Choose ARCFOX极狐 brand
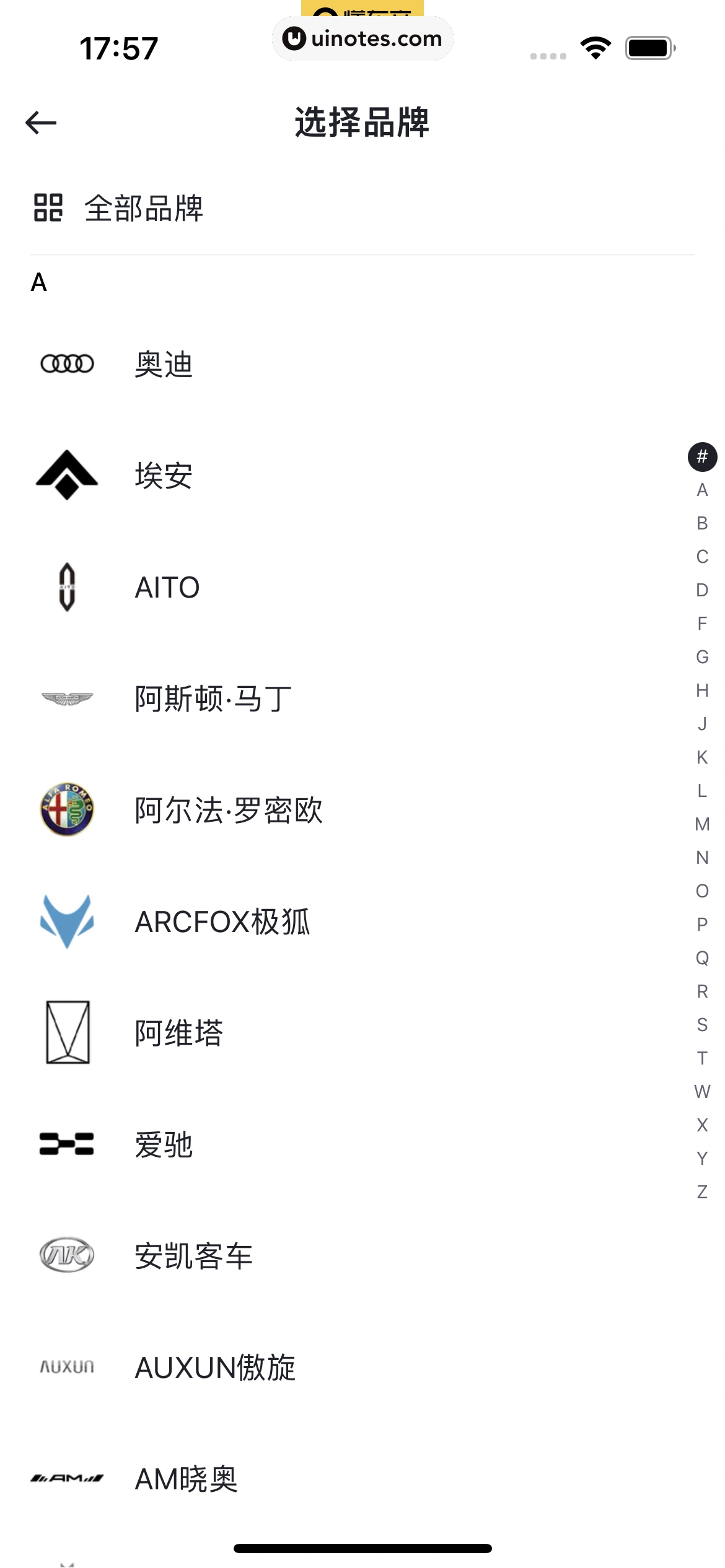 point(222,921)
